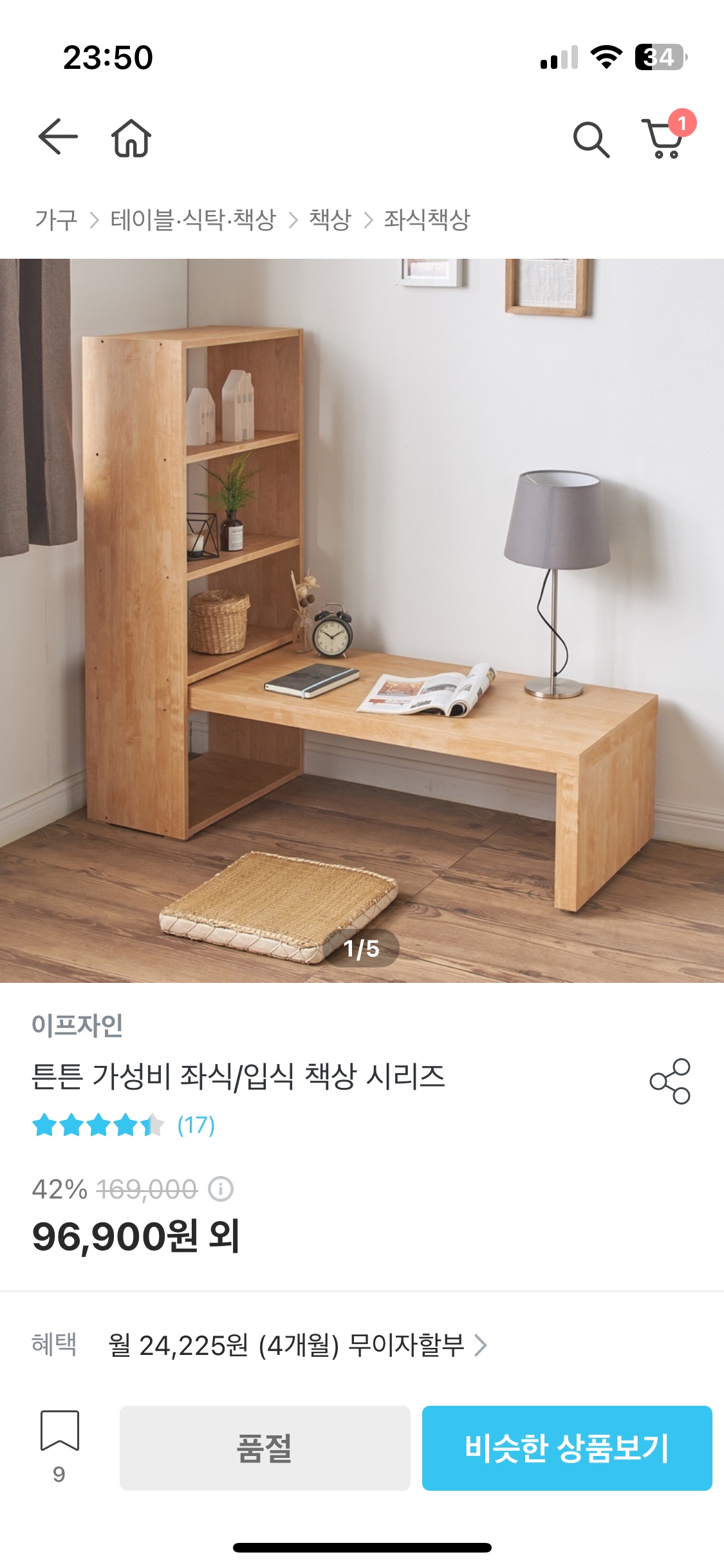Open the 책상 breadcrumb category

tap(330, 220)
